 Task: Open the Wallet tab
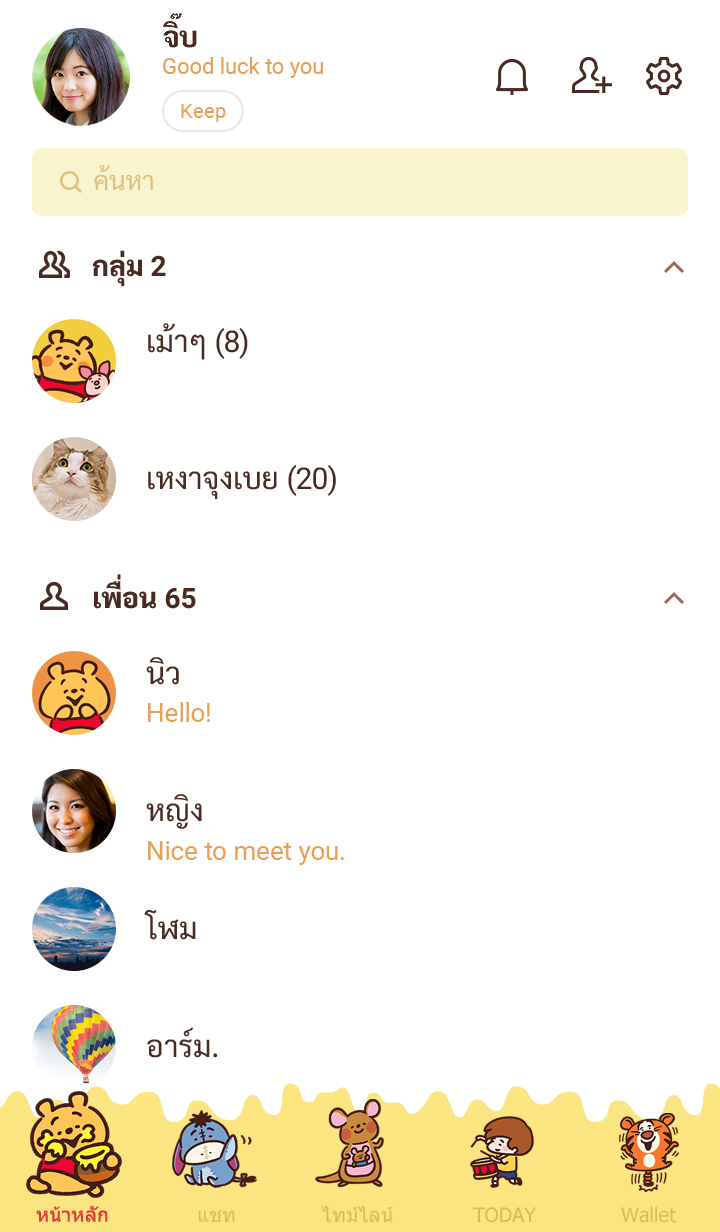tap(648, 1165)
